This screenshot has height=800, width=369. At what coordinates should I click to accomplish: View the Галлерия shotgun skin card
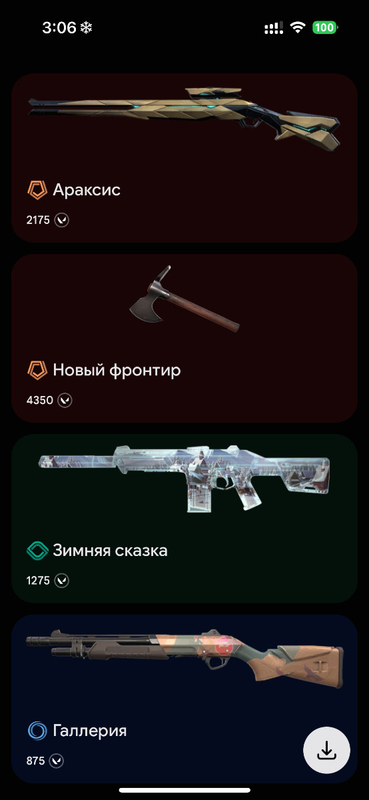(x=184, y=698)
